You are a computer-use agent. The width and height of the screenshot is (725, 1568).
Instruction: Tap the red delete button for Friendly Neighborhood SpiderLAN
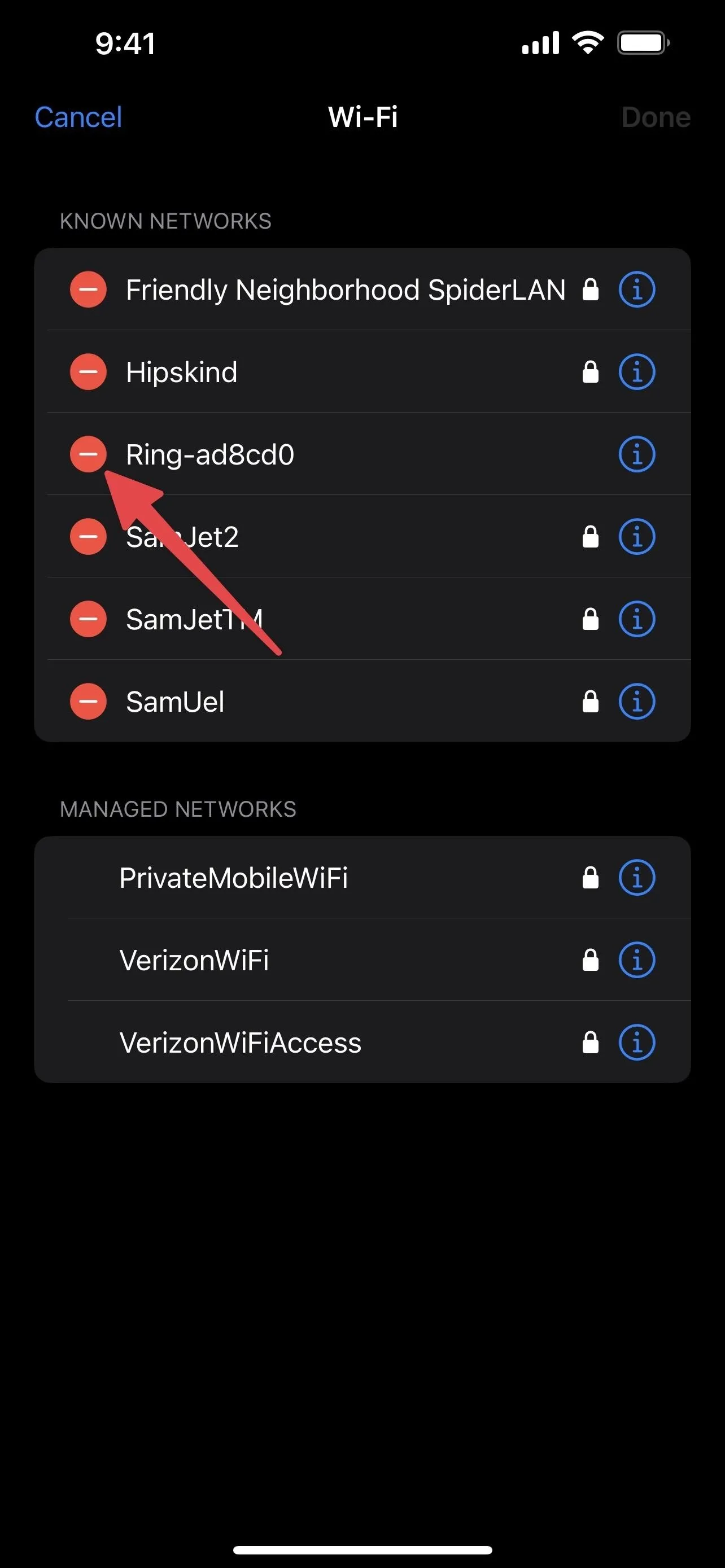point(88,289)
